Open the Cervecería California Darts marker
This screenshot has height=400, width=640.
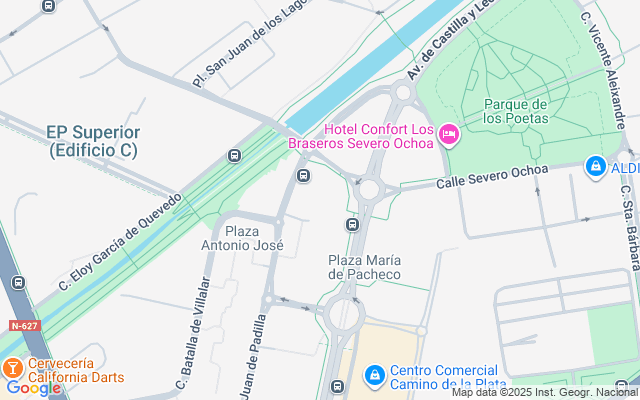click(13, 367)
